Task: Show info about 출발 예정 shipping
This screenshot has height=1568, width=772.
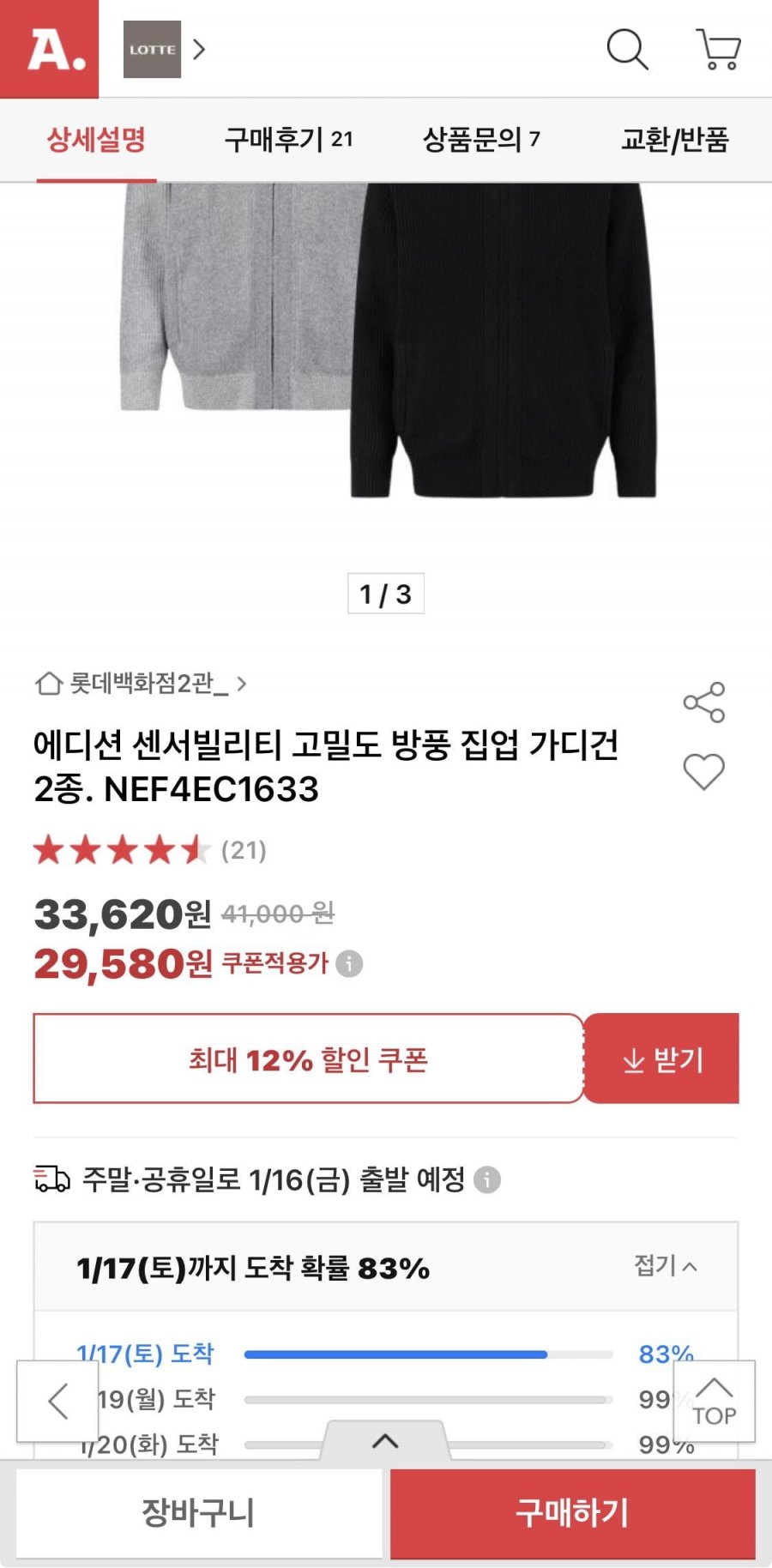Action: (x=487, y=1180)
